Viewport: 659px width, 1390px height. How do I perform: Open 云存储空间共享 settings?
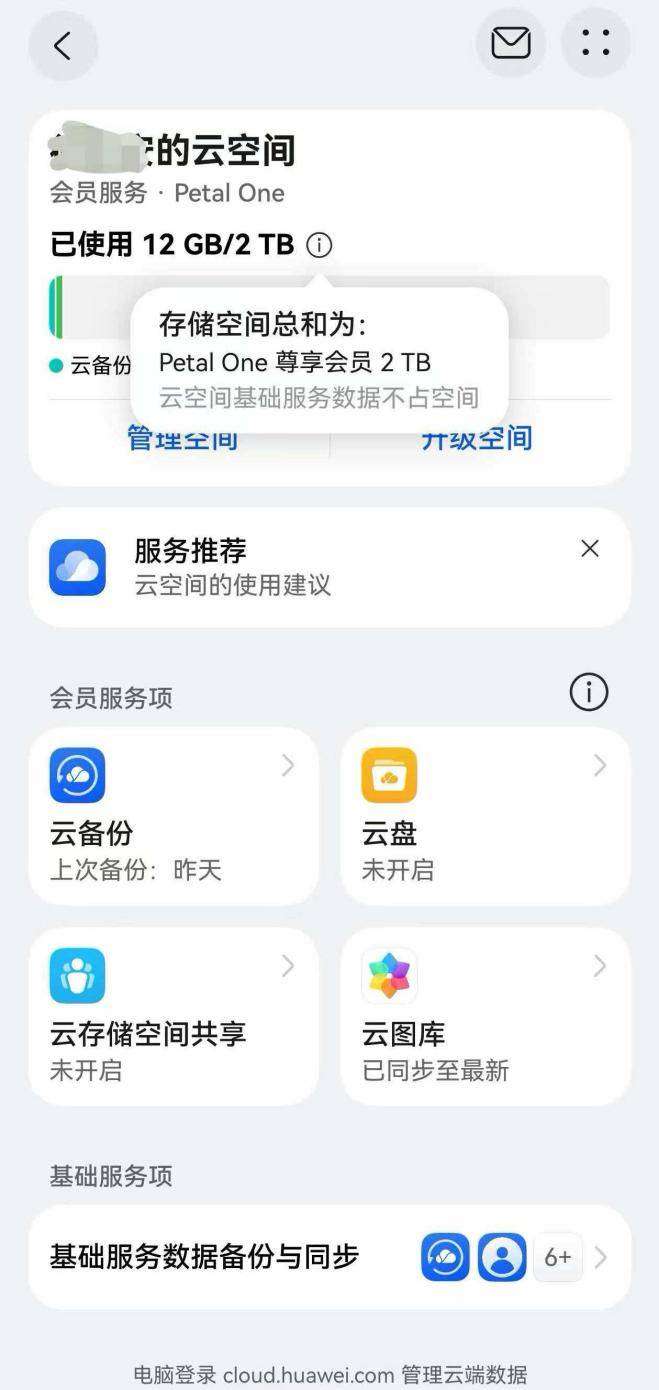[174, 1016]
